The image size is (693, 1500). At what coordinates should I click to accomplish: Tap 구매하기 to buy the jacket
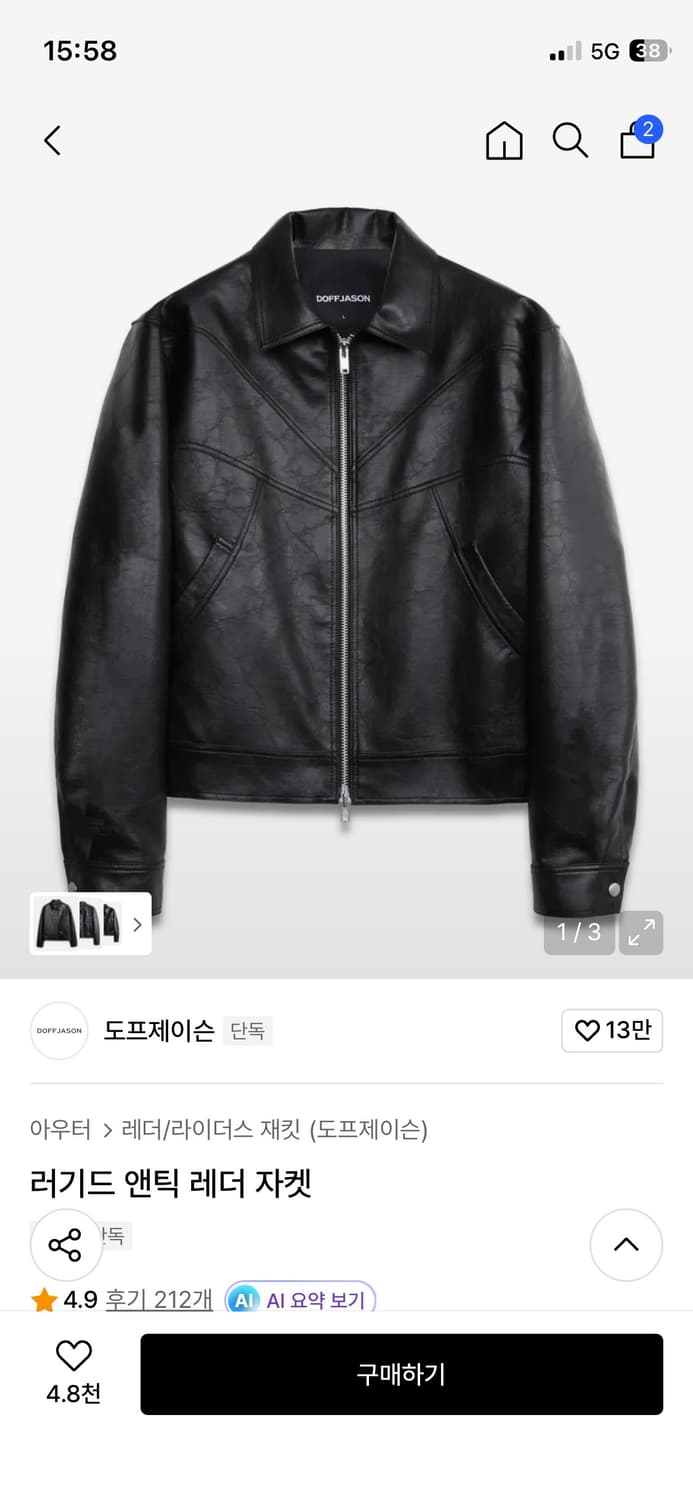coord(401,1374)
